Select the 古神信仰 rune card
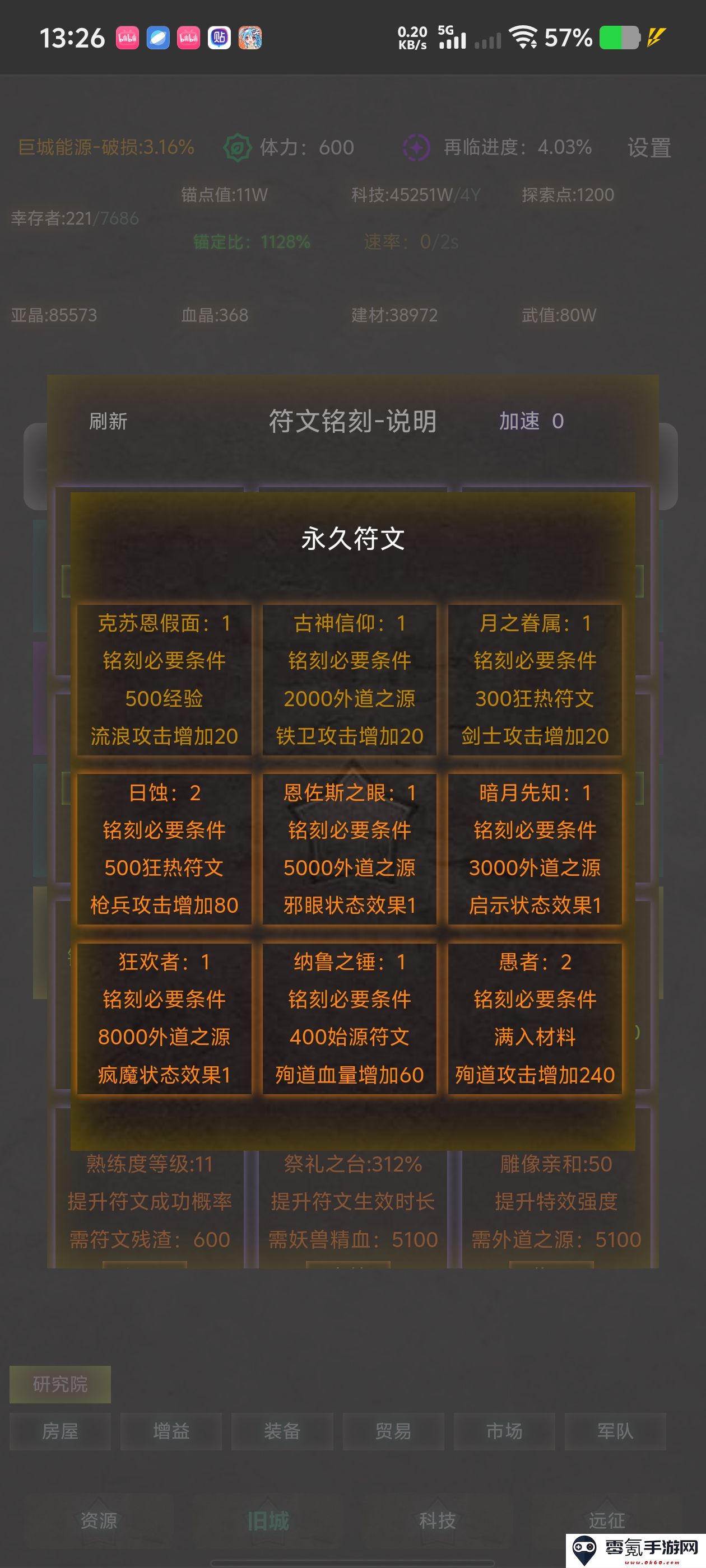Image resolution: width=706 pixels, height=1568 pixels. pos(350,679)
